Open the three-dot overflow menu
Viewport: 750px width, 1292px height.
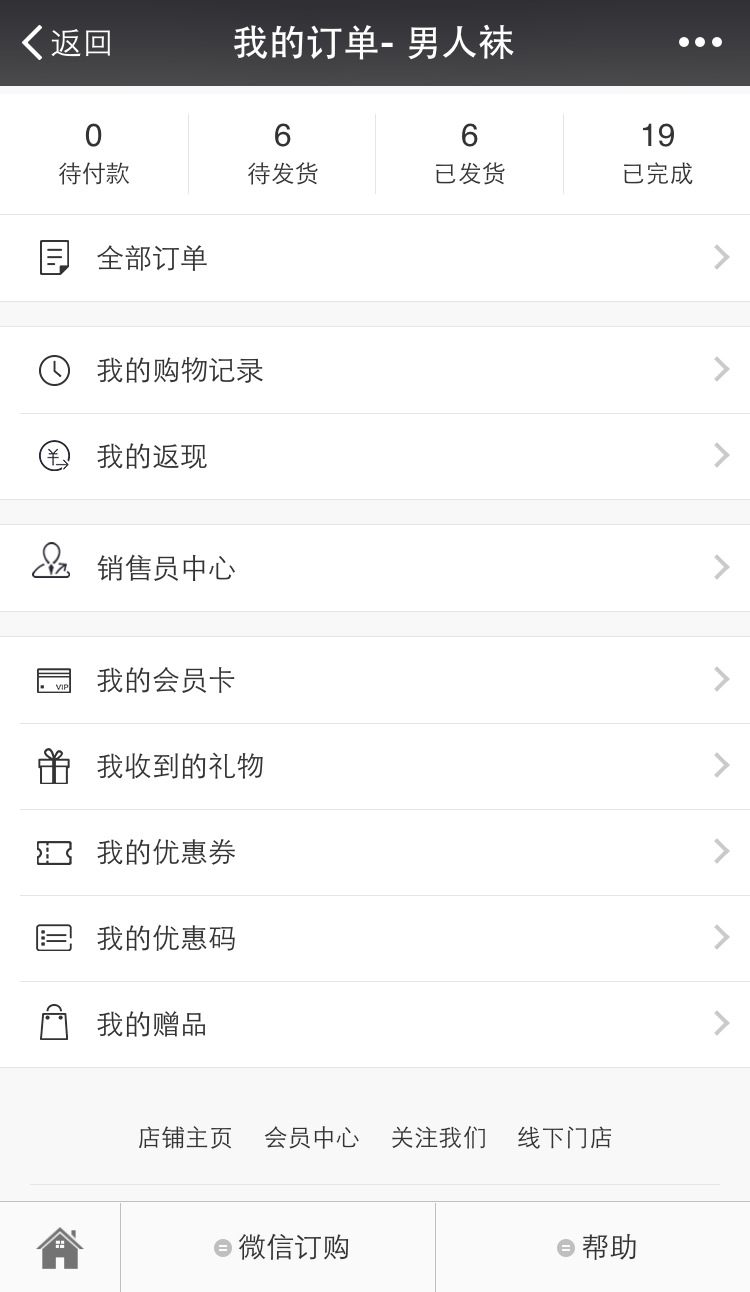pos(700,42)
